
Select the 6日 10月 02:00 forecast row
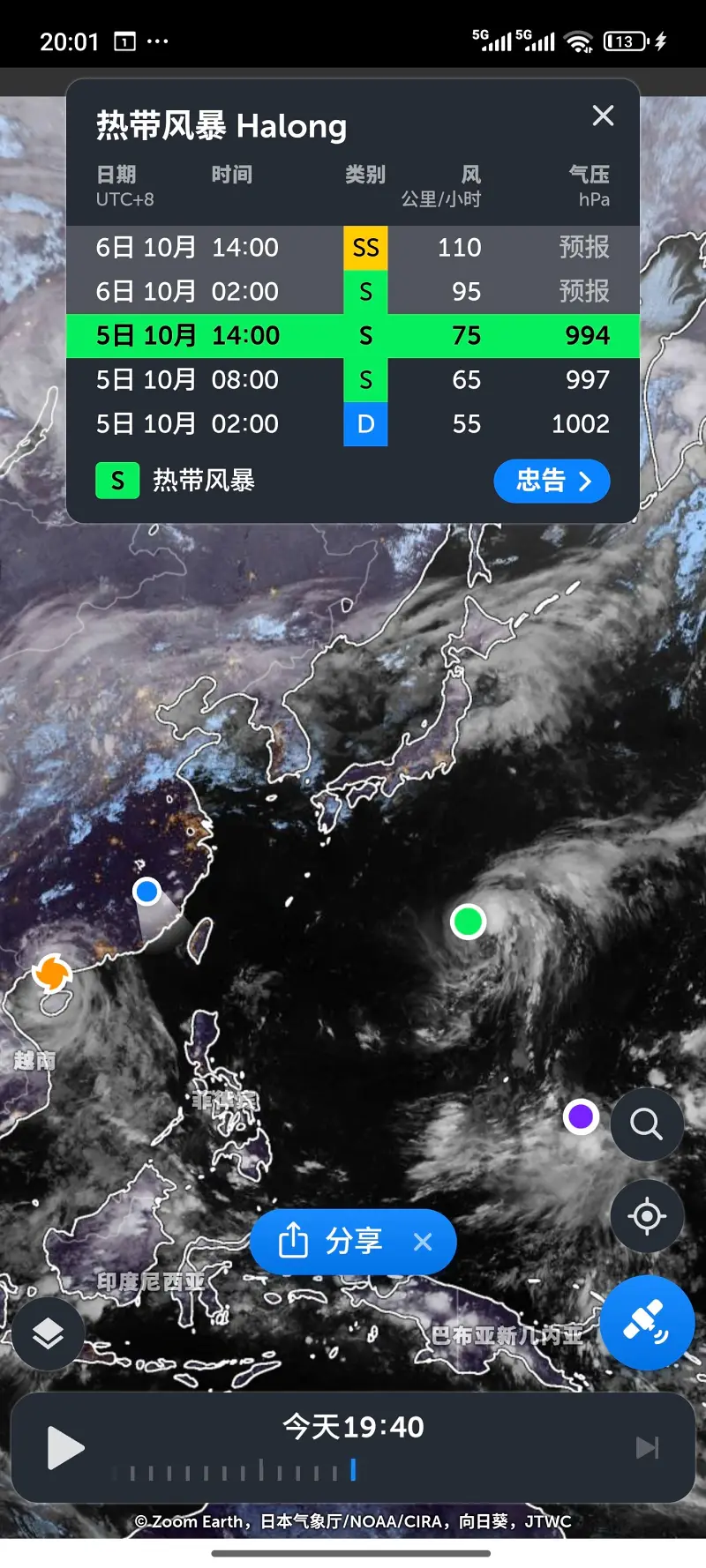(x=353, y=292)
